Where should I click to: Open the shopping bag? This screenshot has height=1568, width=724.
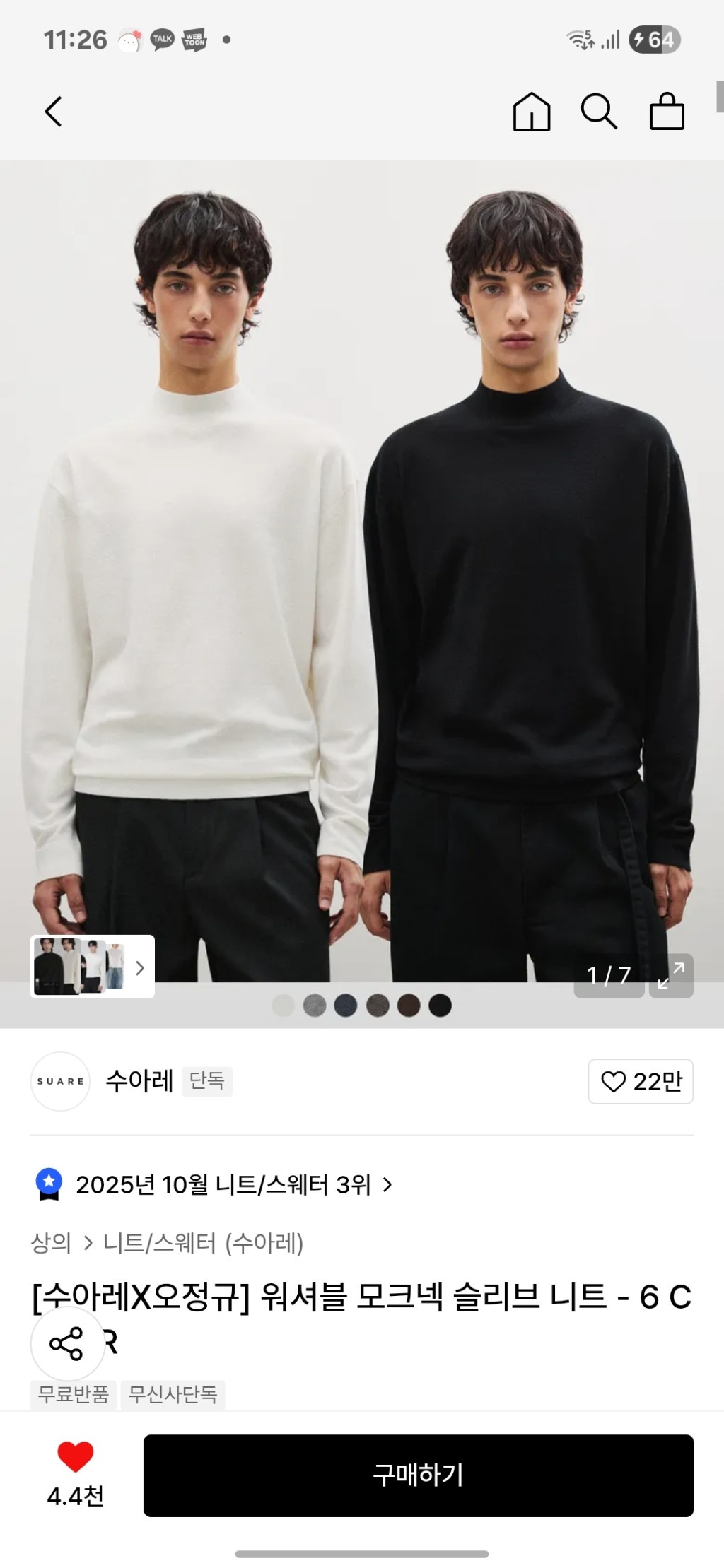667,112
